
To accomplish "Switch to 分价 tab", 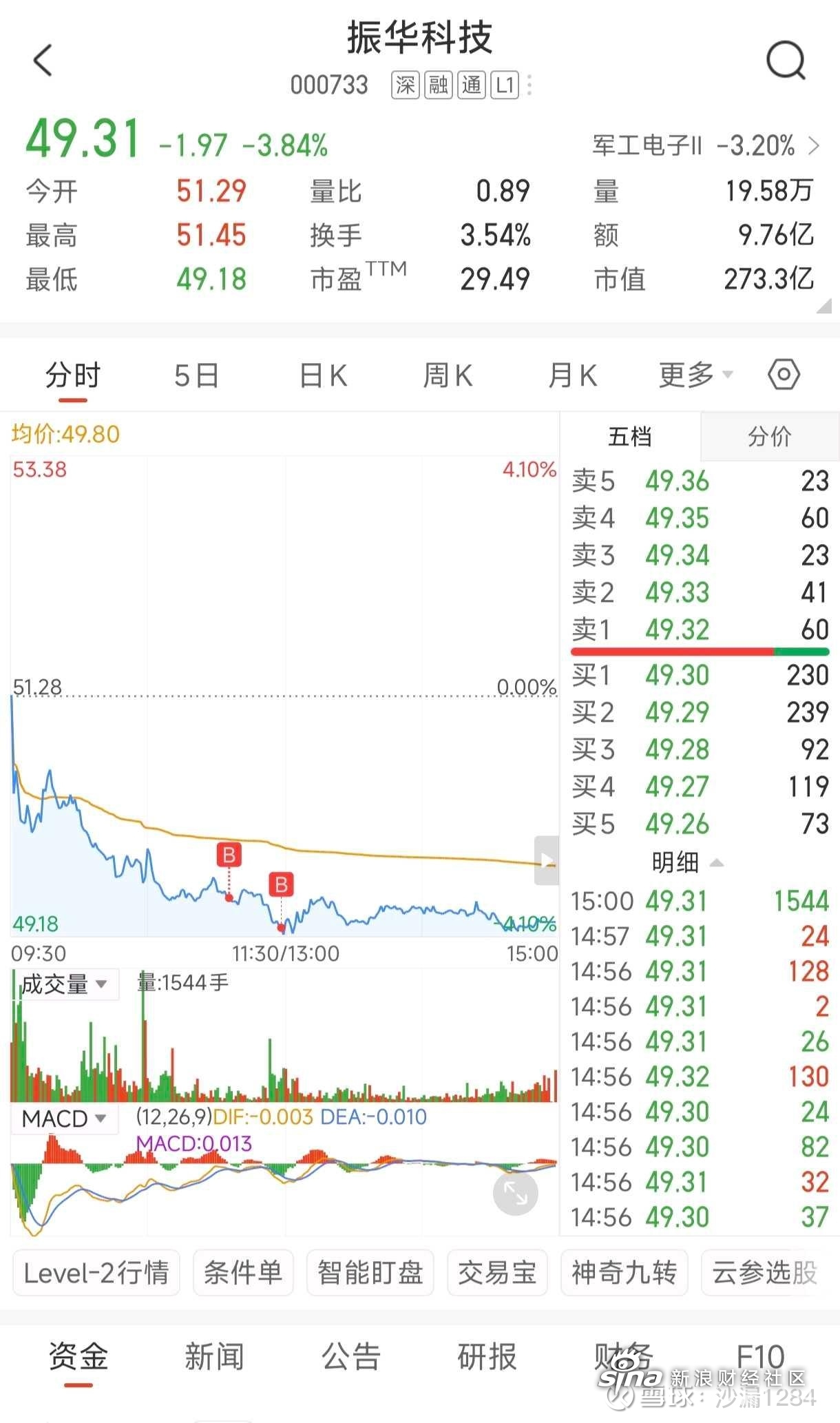I will point(770,437).
